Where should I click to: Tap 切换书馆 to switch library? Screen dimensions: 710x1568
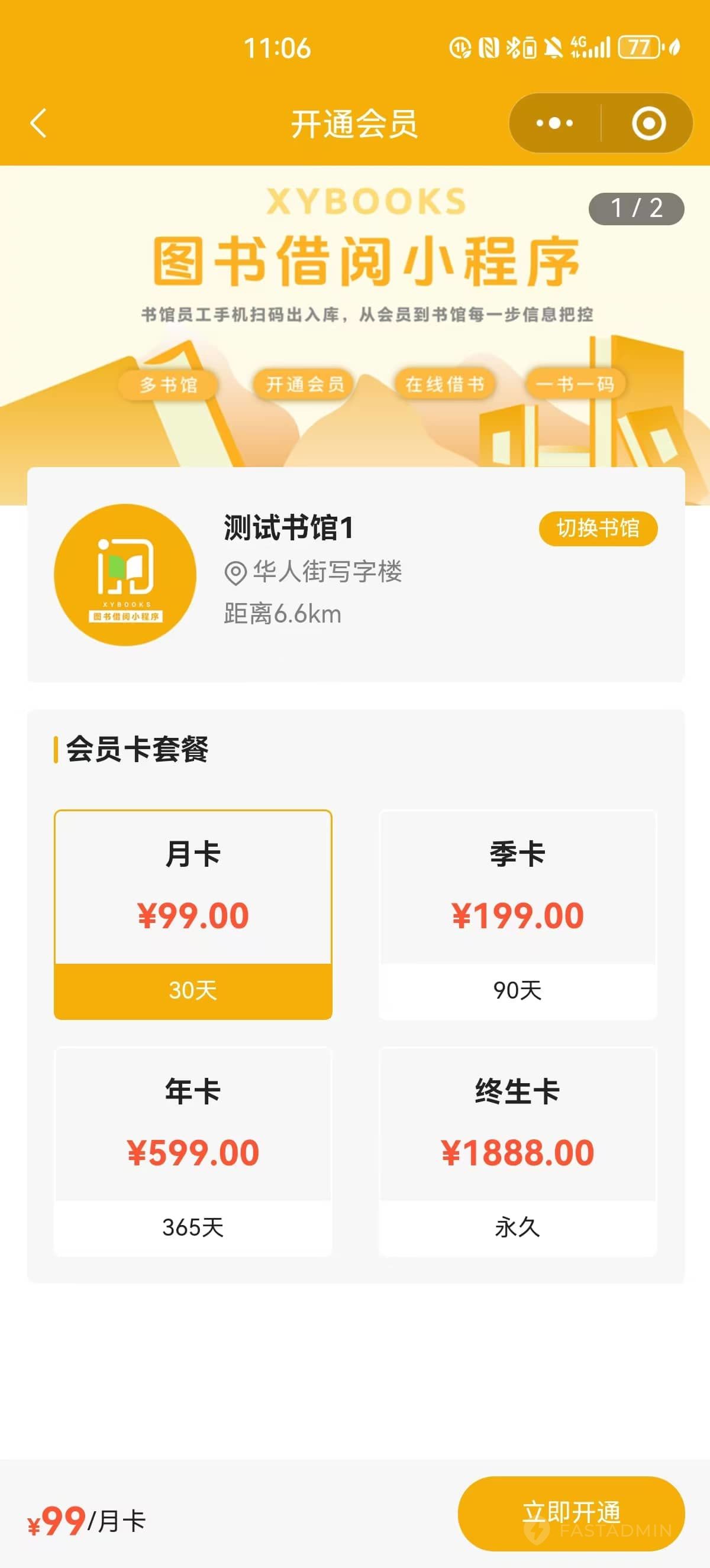(x=598, y=529)
